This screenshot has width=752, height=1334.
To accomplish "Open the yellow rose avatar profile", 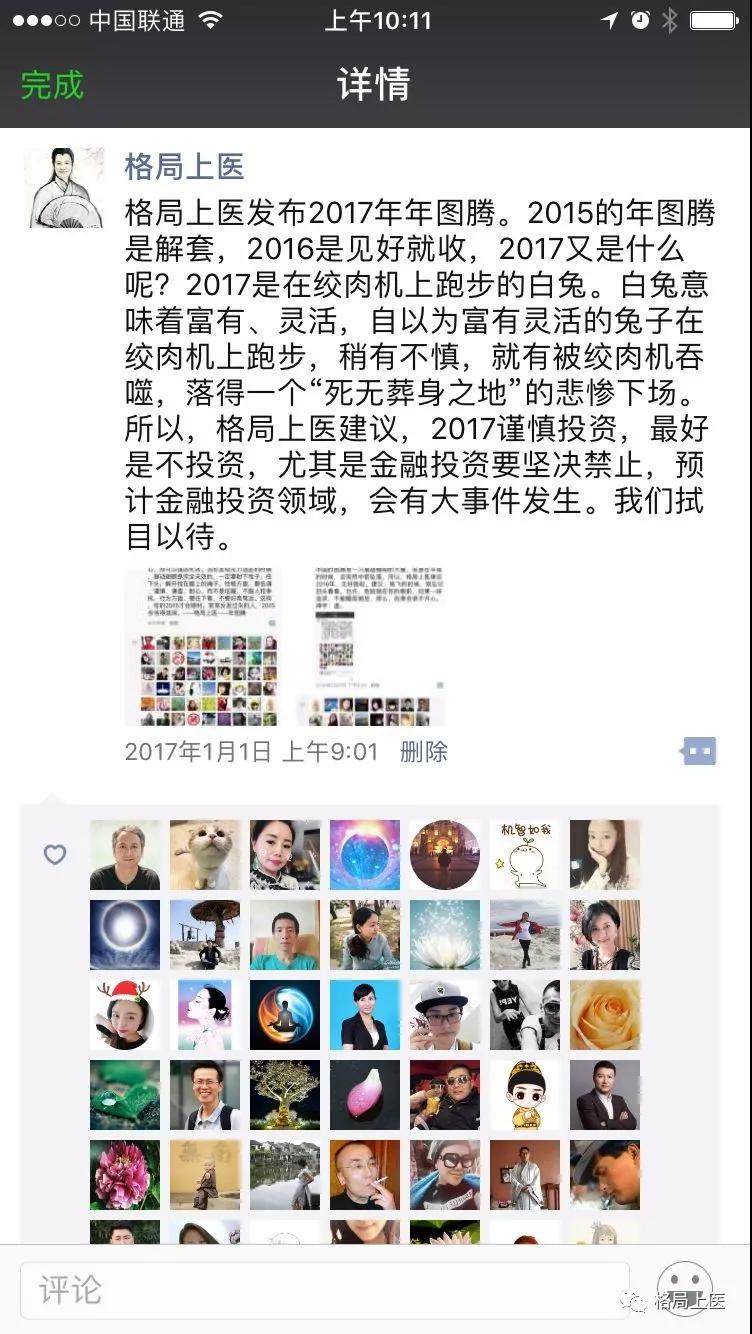I will [605, 1015].
